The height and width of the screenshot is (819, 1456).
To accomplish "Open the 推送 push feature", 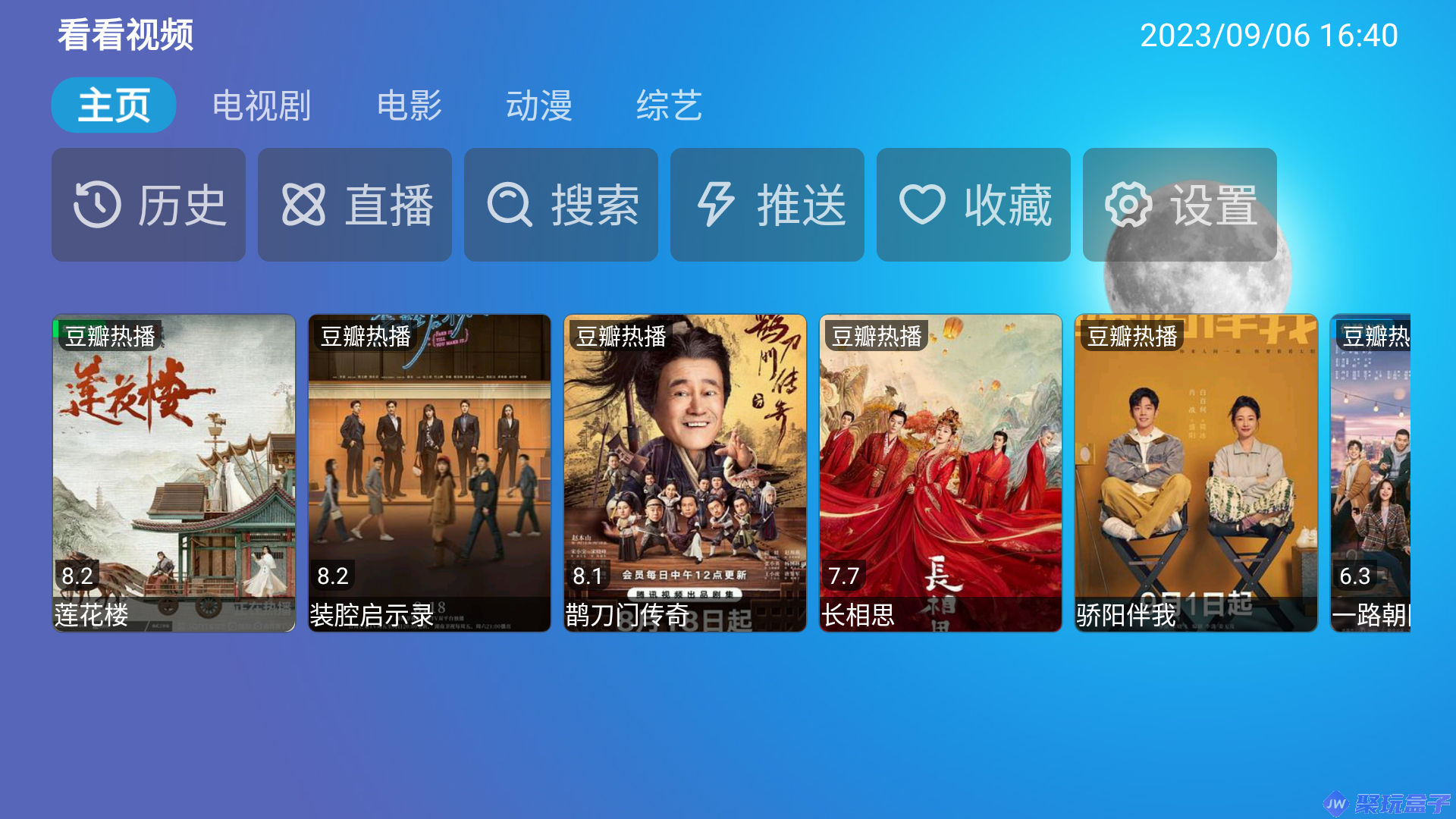I will tap(767, 205).
